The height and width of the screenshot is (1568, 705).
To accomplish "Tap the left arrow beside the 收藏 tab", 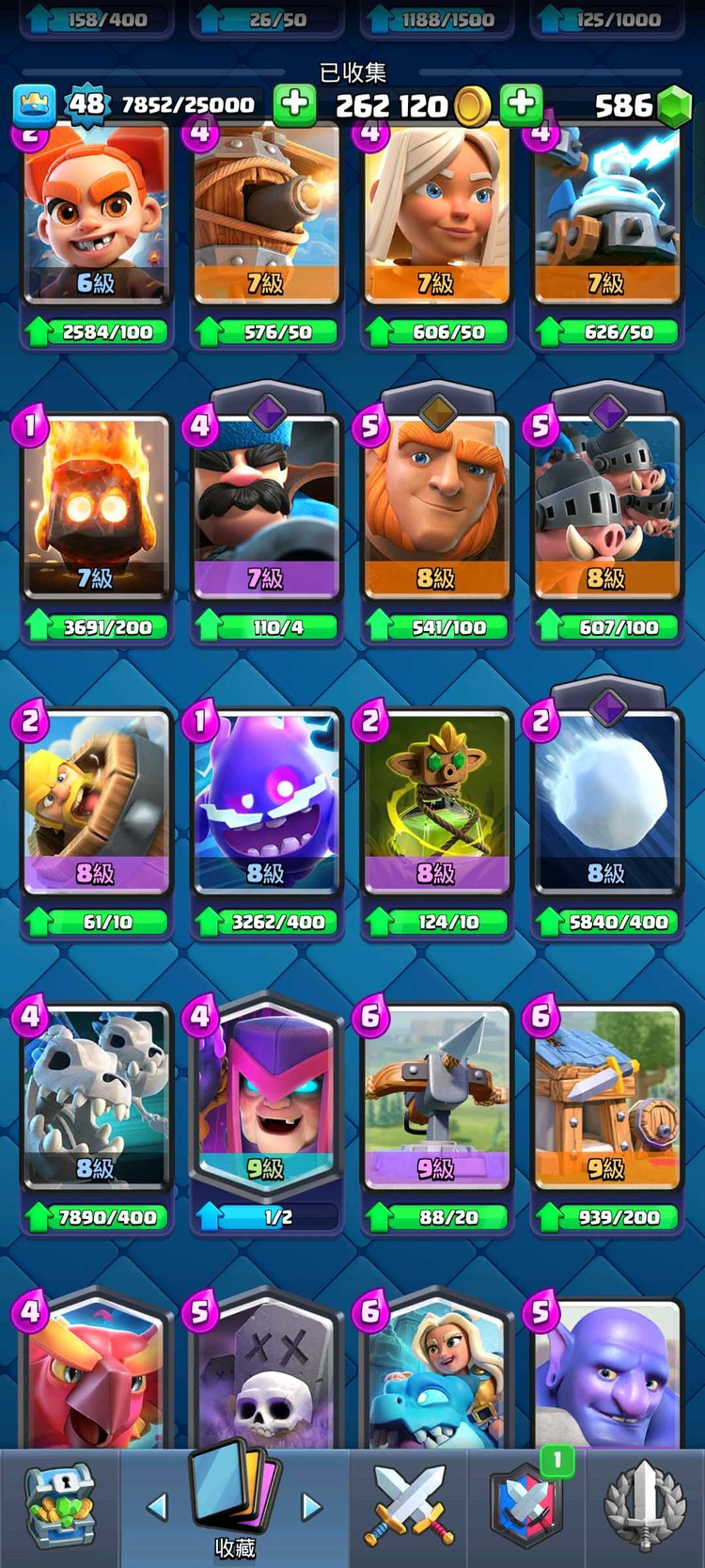I will 157,1507.
